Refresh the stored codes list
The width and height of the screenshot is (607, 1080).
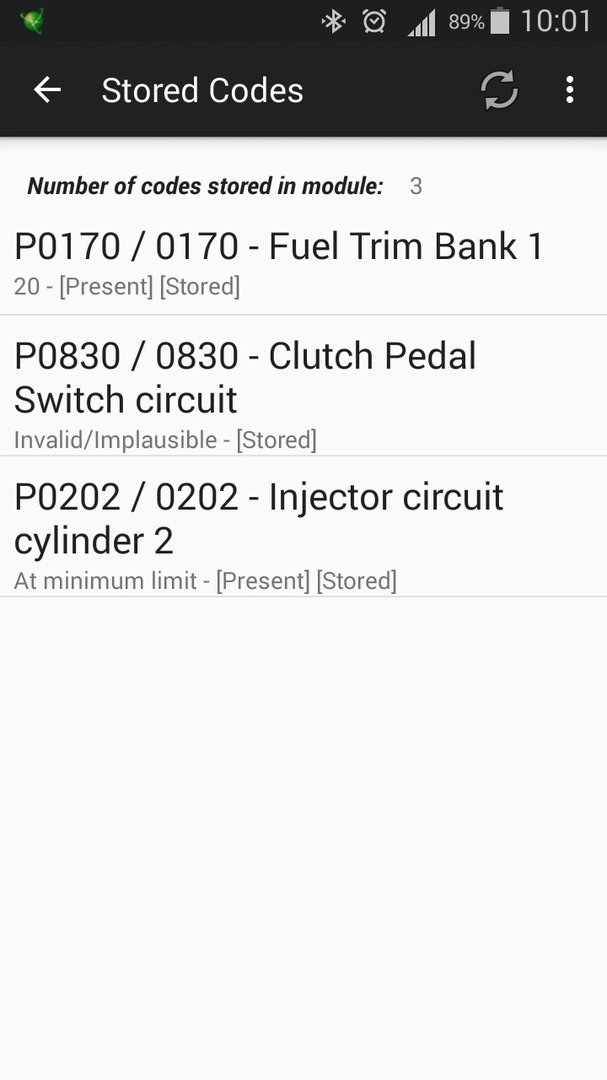pos(498,90)
